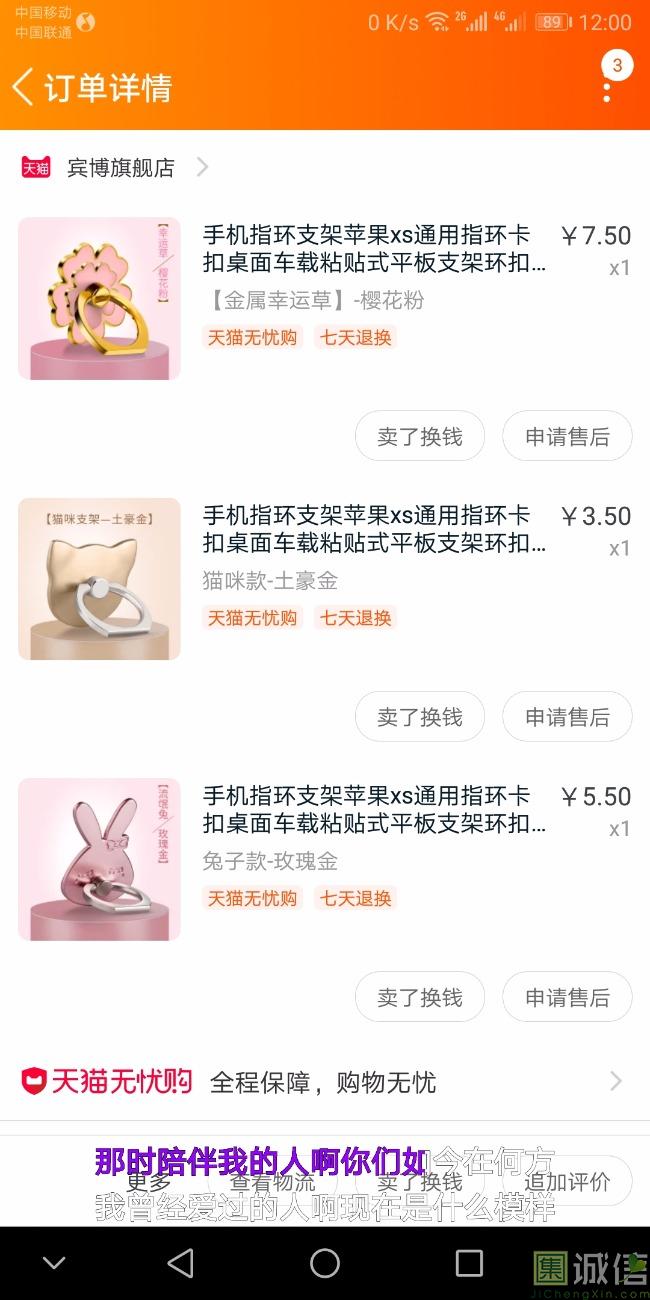This screenshot has width=650, height=1300.
Task: Request 申请售后 for the 猫咪款 item
Action: coord(567,717)
